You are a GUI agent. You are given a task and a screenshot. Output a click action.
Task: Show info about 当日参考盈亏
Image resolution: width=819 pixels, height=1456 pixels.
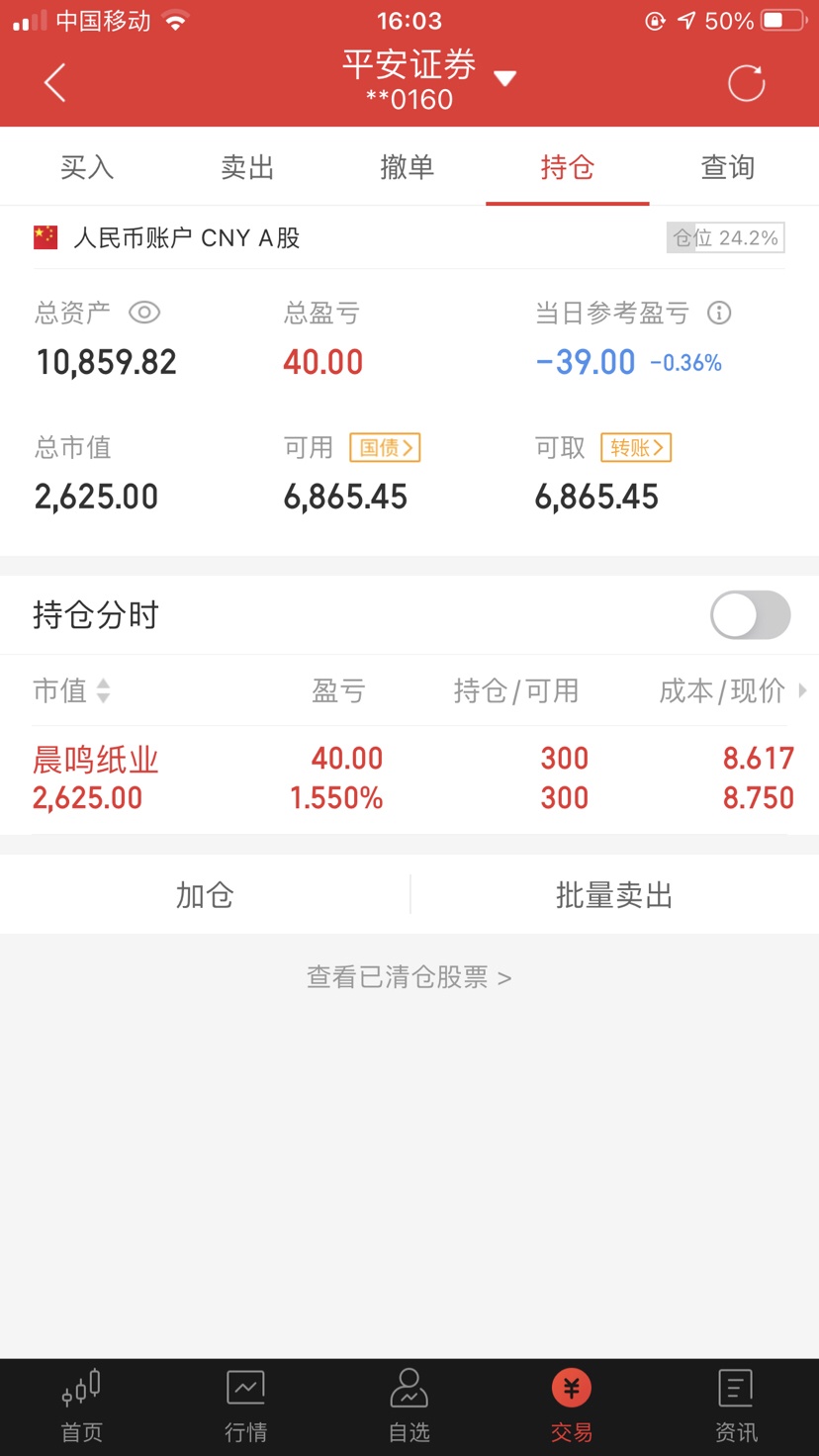coord(719,314)
